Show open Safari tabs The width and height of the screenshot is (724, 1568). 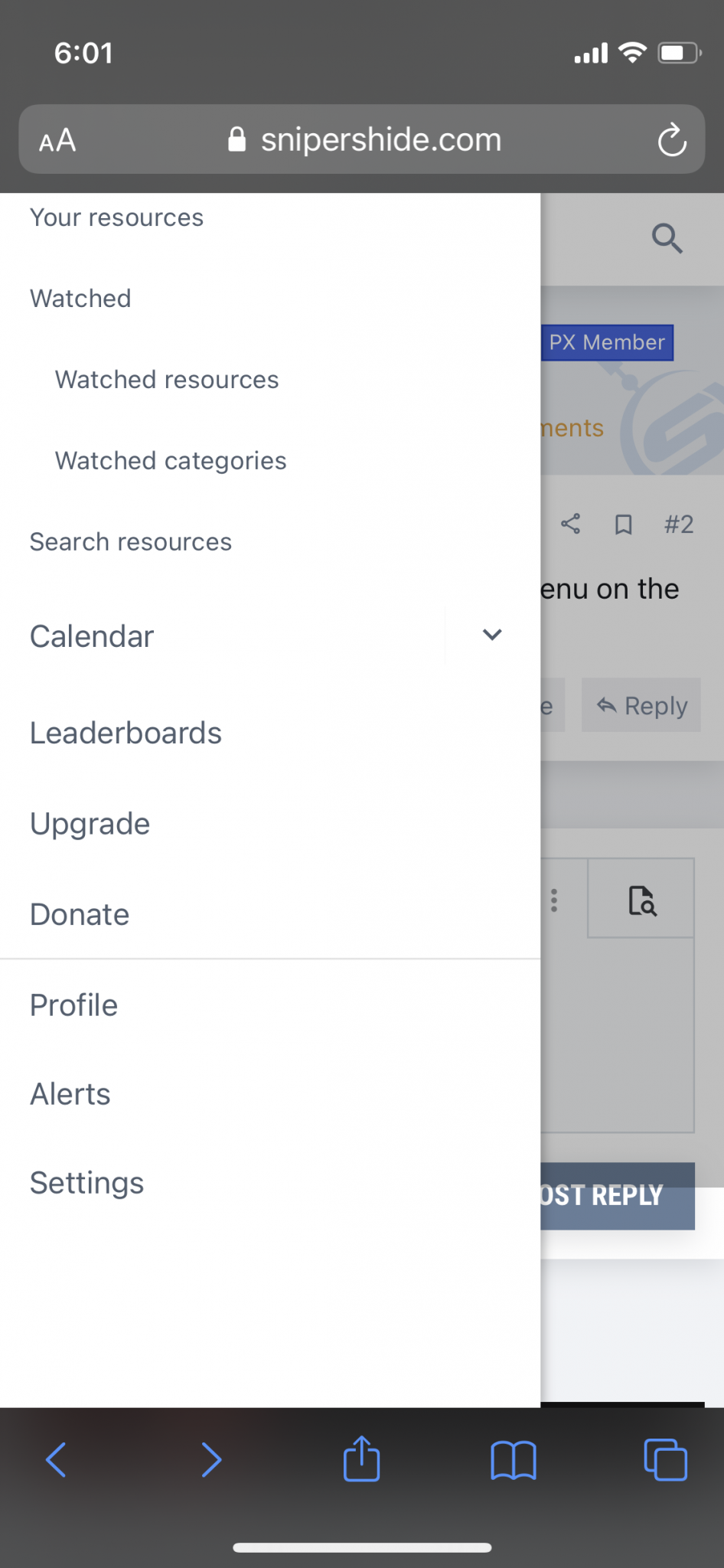[x=665, y=1459]
